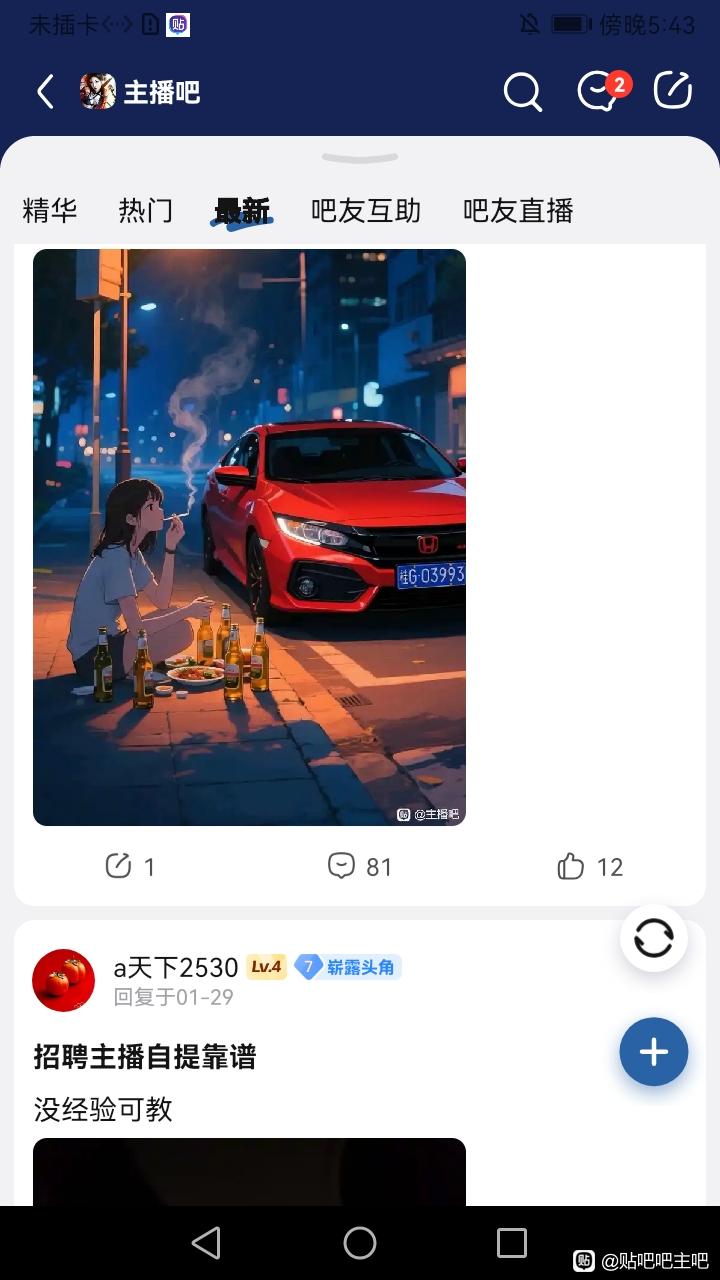Refresh the feed with the circular arrows button
The width and height of the screenshot is (720, 1280).
pyautogui.click(x=654, y=938)
